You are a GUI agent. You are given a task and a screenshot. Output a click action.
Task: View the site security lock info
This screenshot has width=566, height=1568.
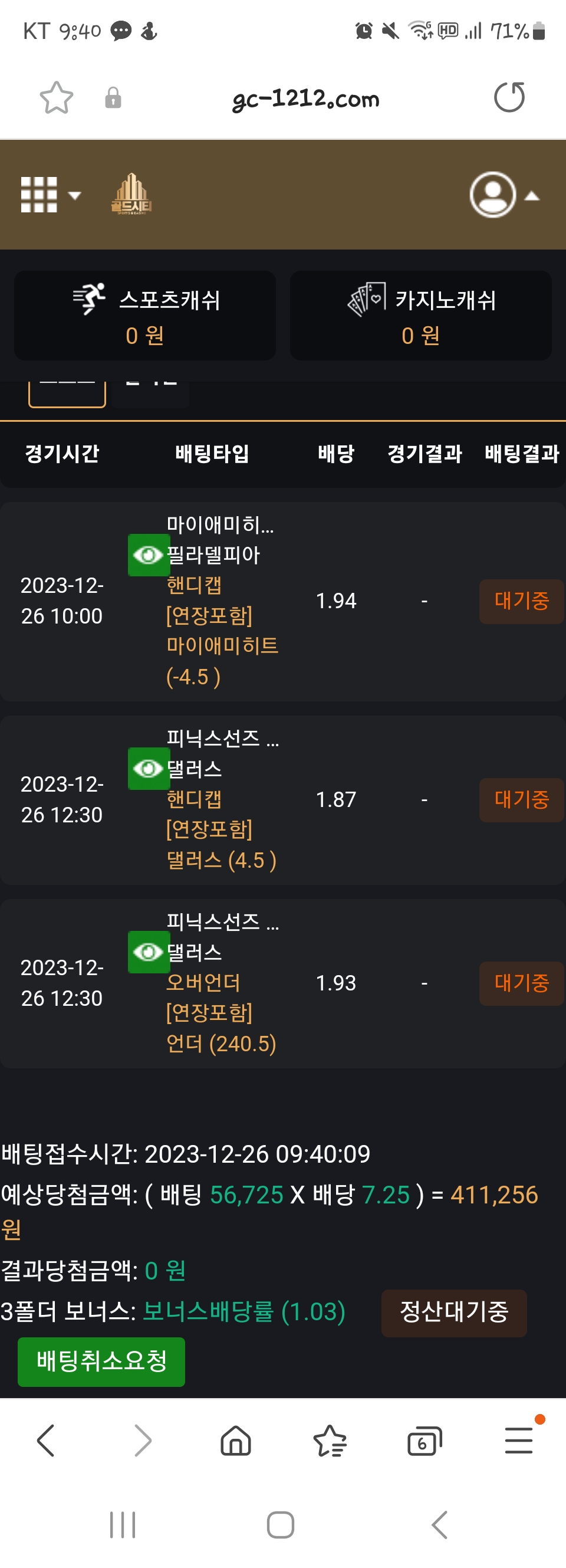113,97
